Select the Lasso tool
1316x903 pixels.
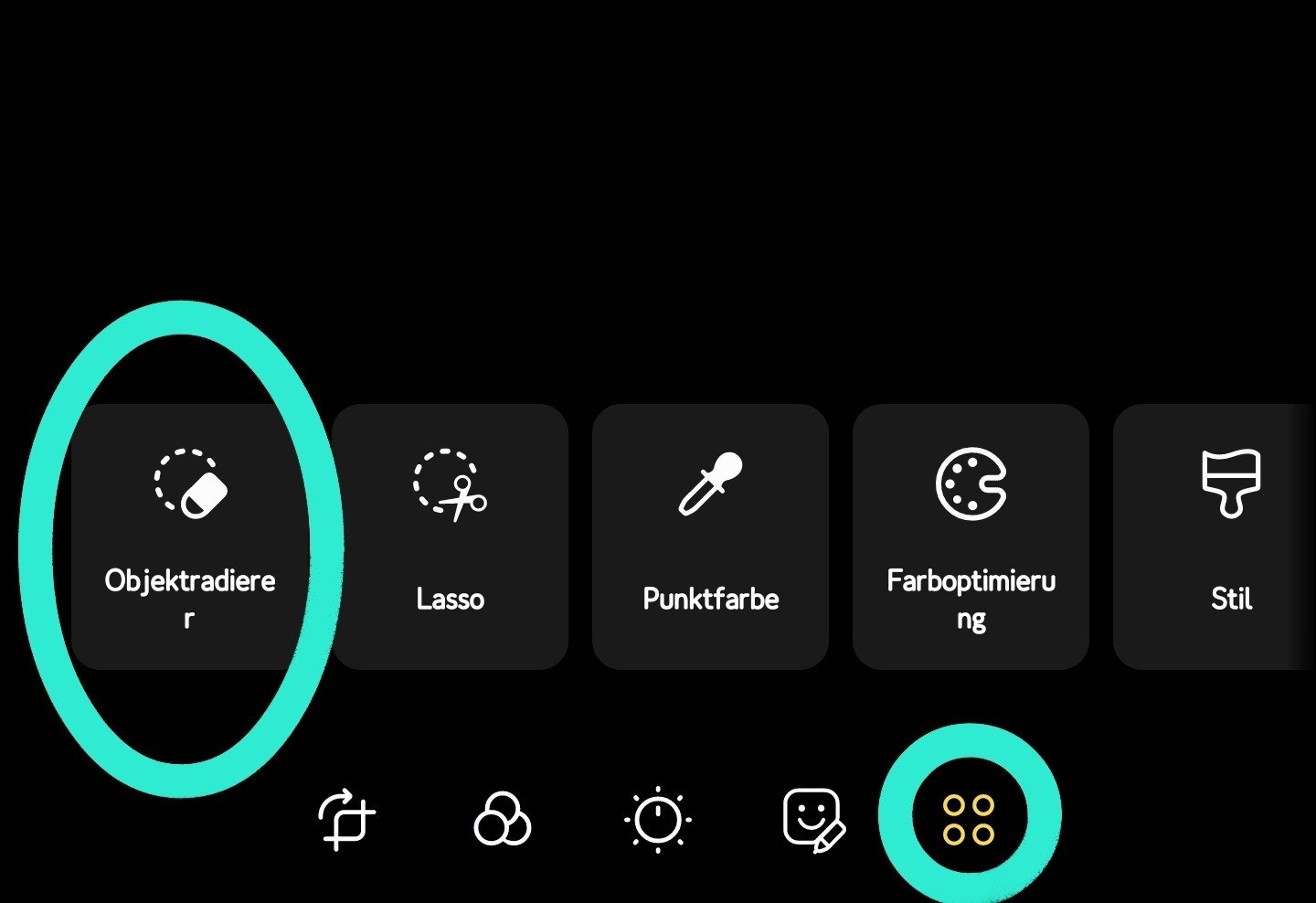[x=450, y=536]
